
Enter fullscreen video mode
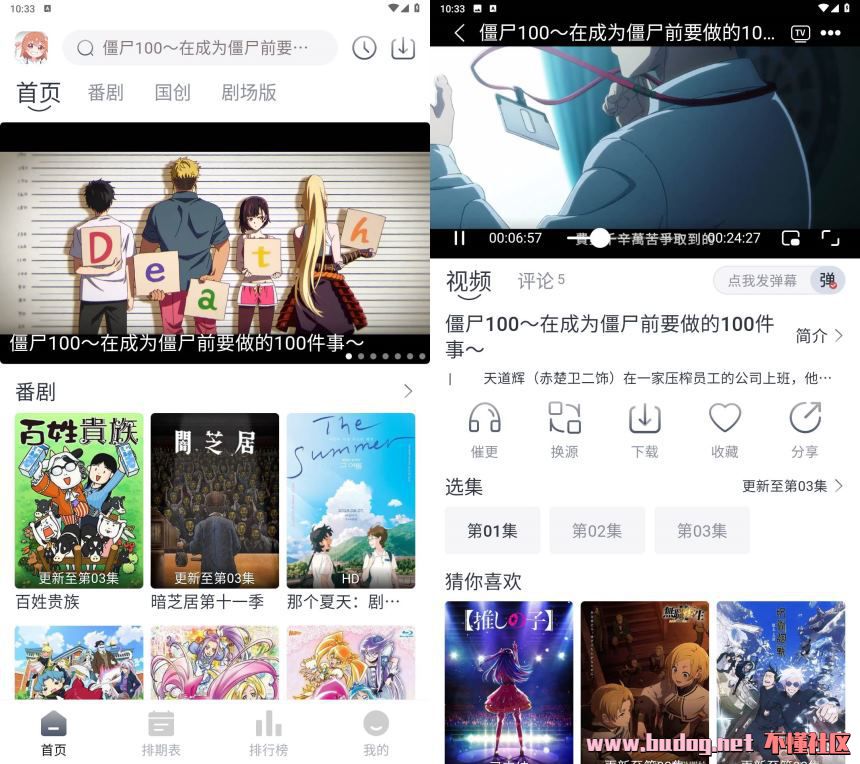click(830, 238)
